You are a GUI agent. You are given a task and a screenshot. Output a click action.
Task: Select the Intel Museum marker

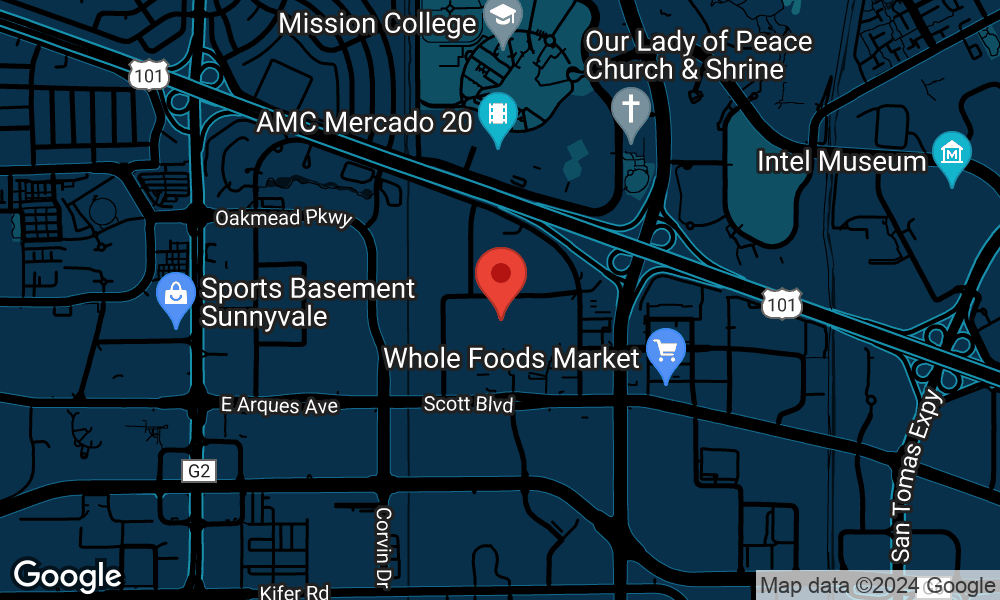click(951, 155)
